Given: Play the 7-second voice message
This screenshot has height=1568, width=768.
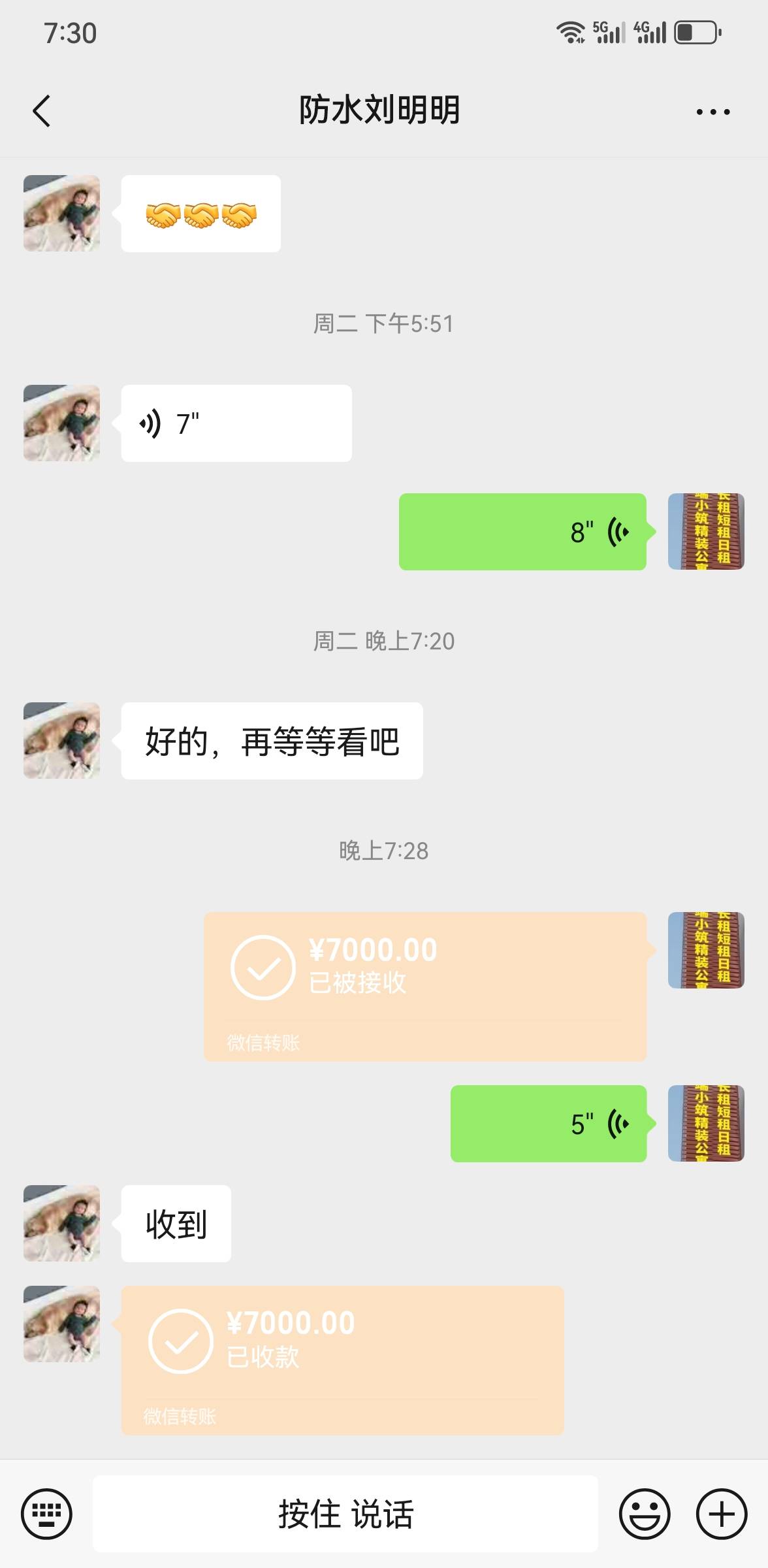Looking at the screenshot, I should 236,423.
